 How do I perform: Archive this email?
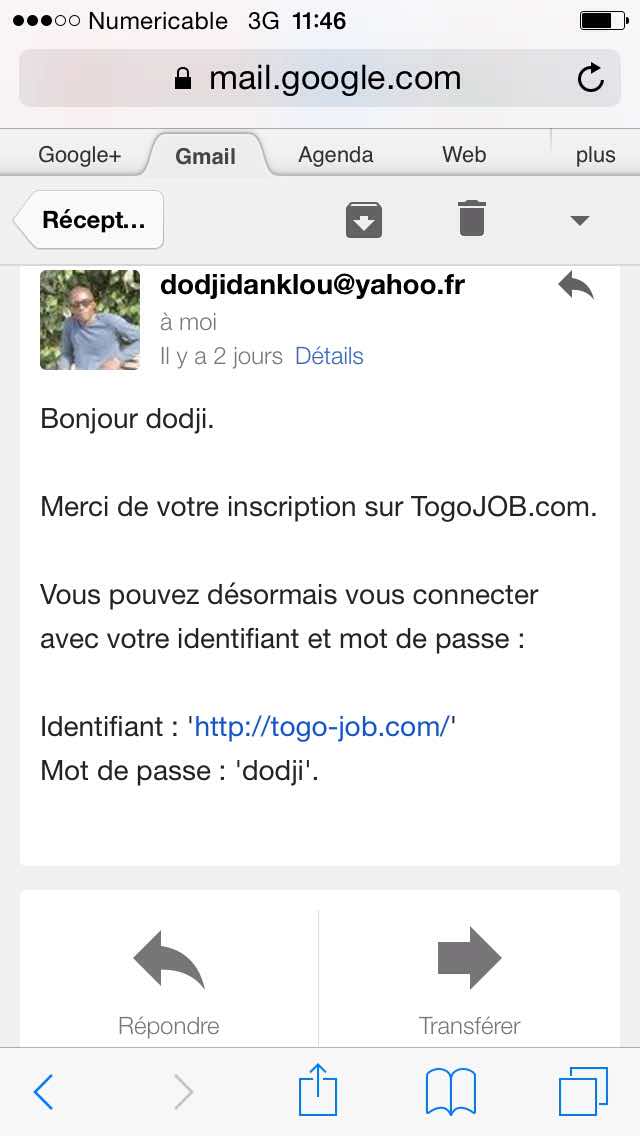364,220
